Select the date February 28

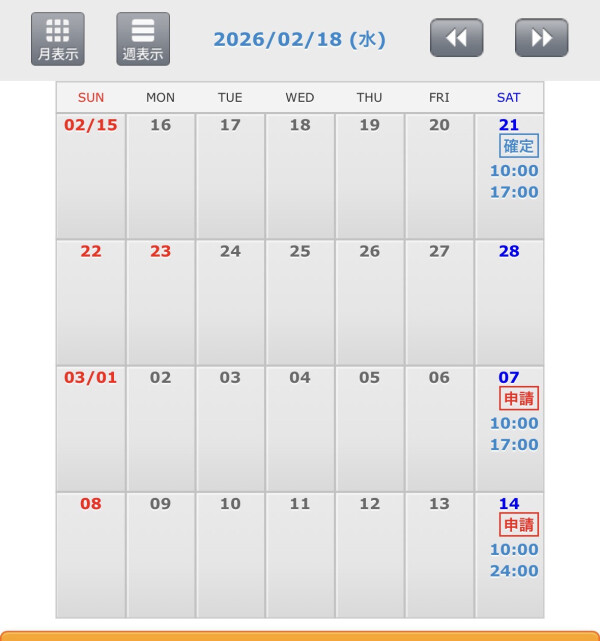coord(509,252)
